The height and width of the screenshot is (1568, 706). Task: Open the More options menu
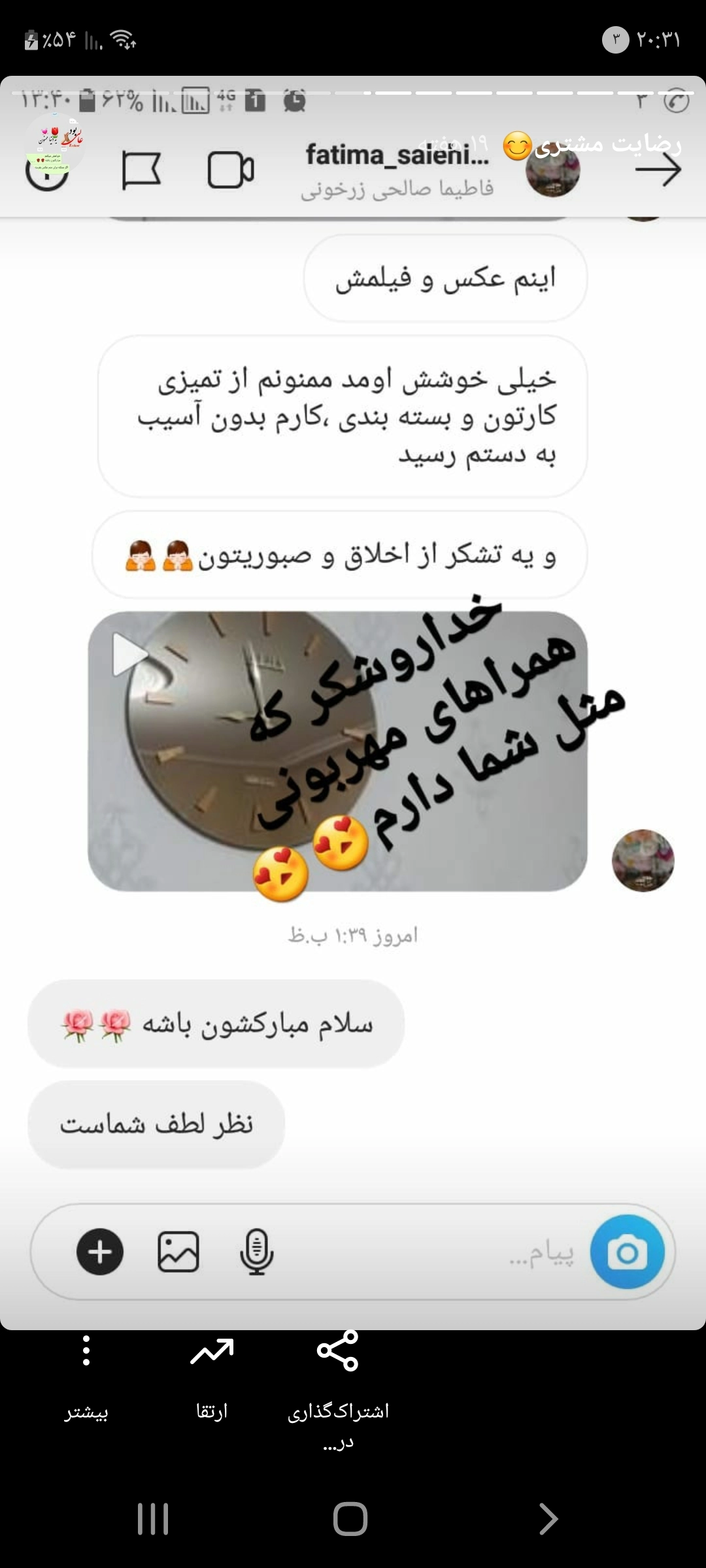click(86, 1372)
